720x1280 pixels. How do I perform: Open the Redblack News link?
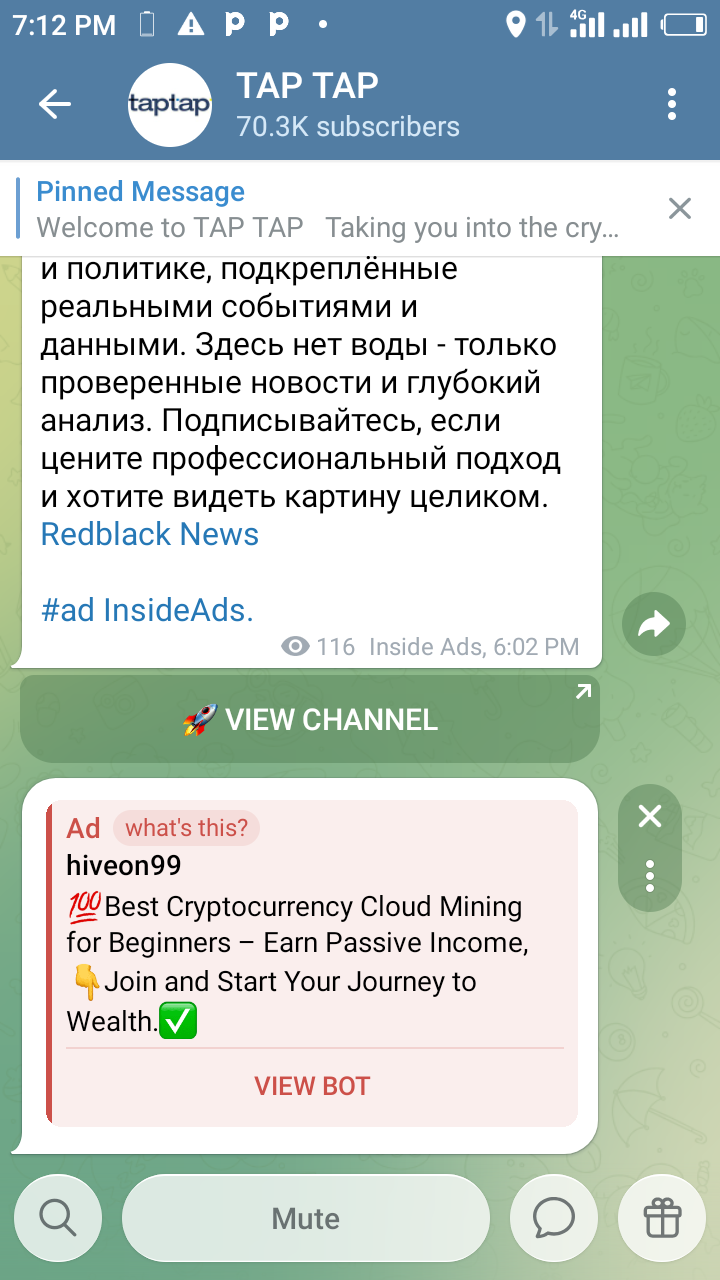(x=150, y=535)
